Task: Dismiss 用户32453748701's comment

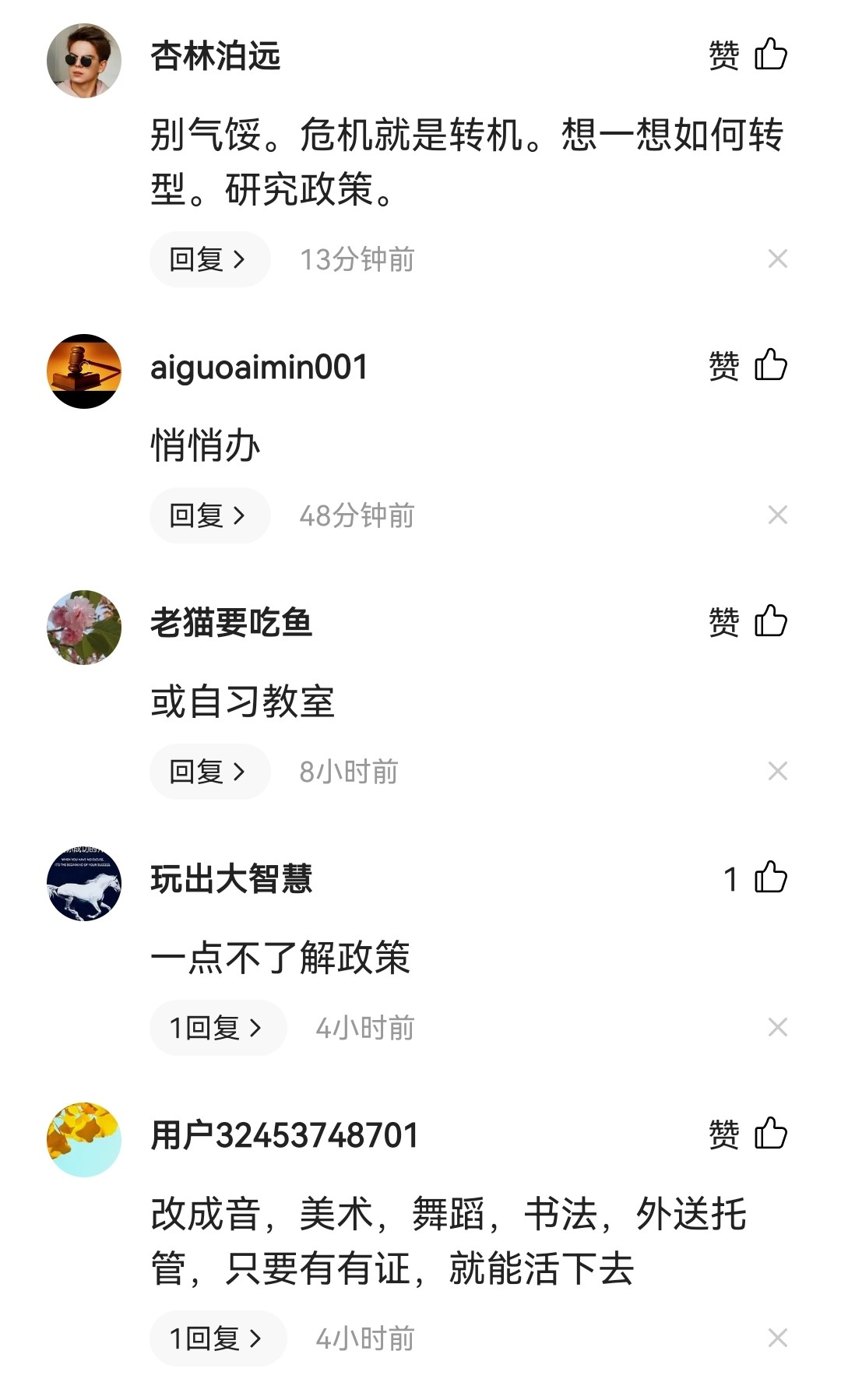Action: pyautogui.click(x=777, y=1338)
